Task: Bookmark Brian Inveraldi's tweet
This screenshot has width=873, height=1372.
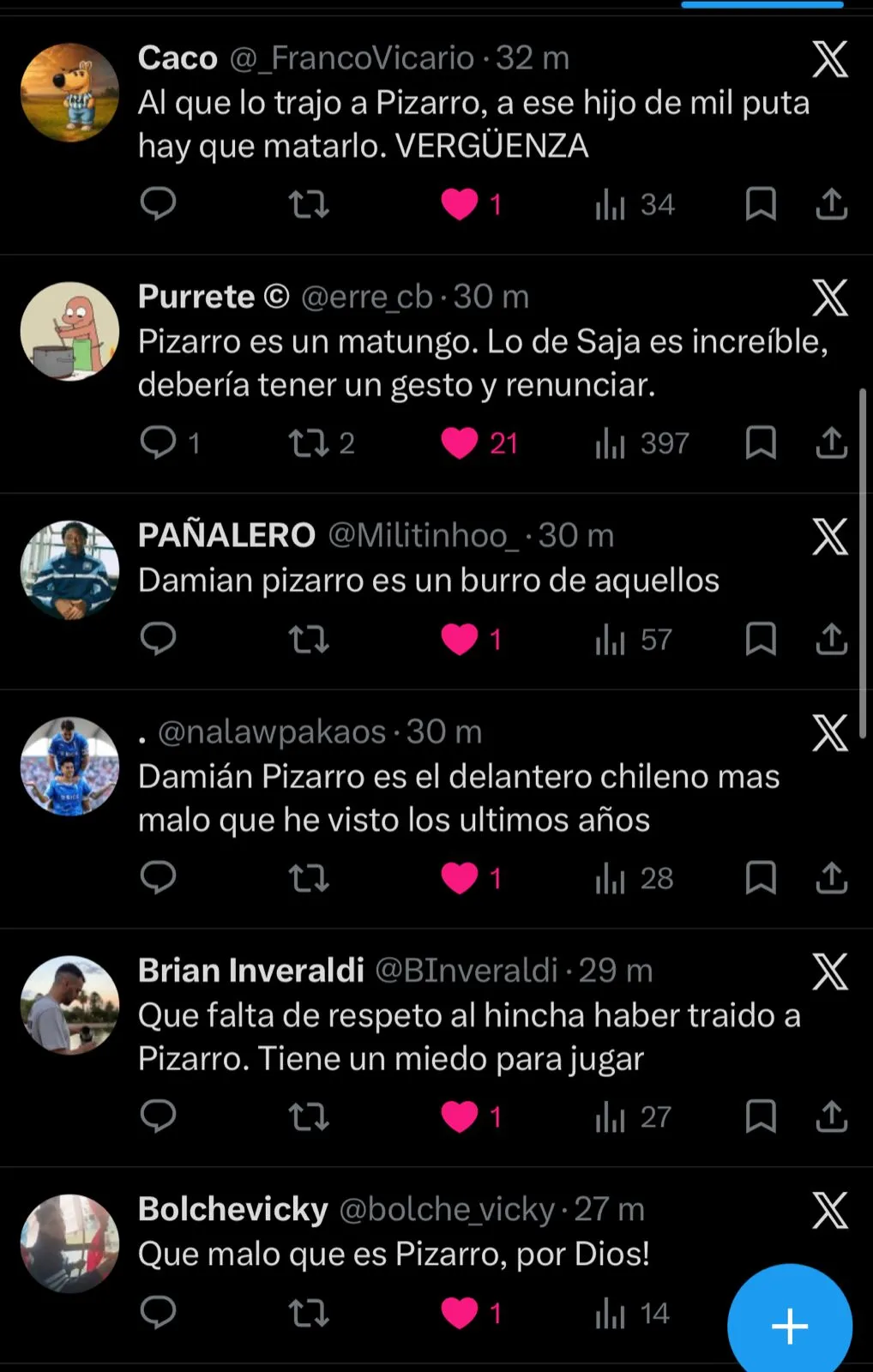Action: click(760, 1116)
